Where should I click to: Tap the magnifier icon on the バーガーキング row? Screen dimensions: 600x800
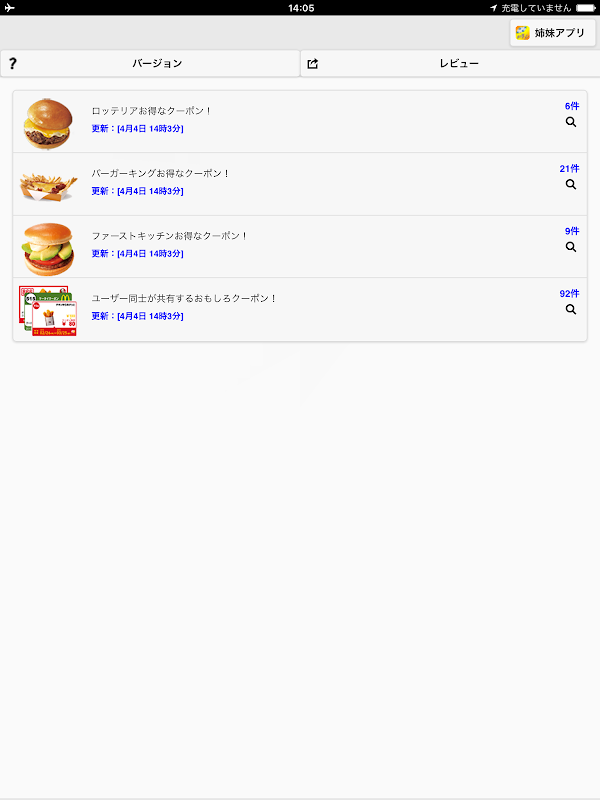point(571,185)
